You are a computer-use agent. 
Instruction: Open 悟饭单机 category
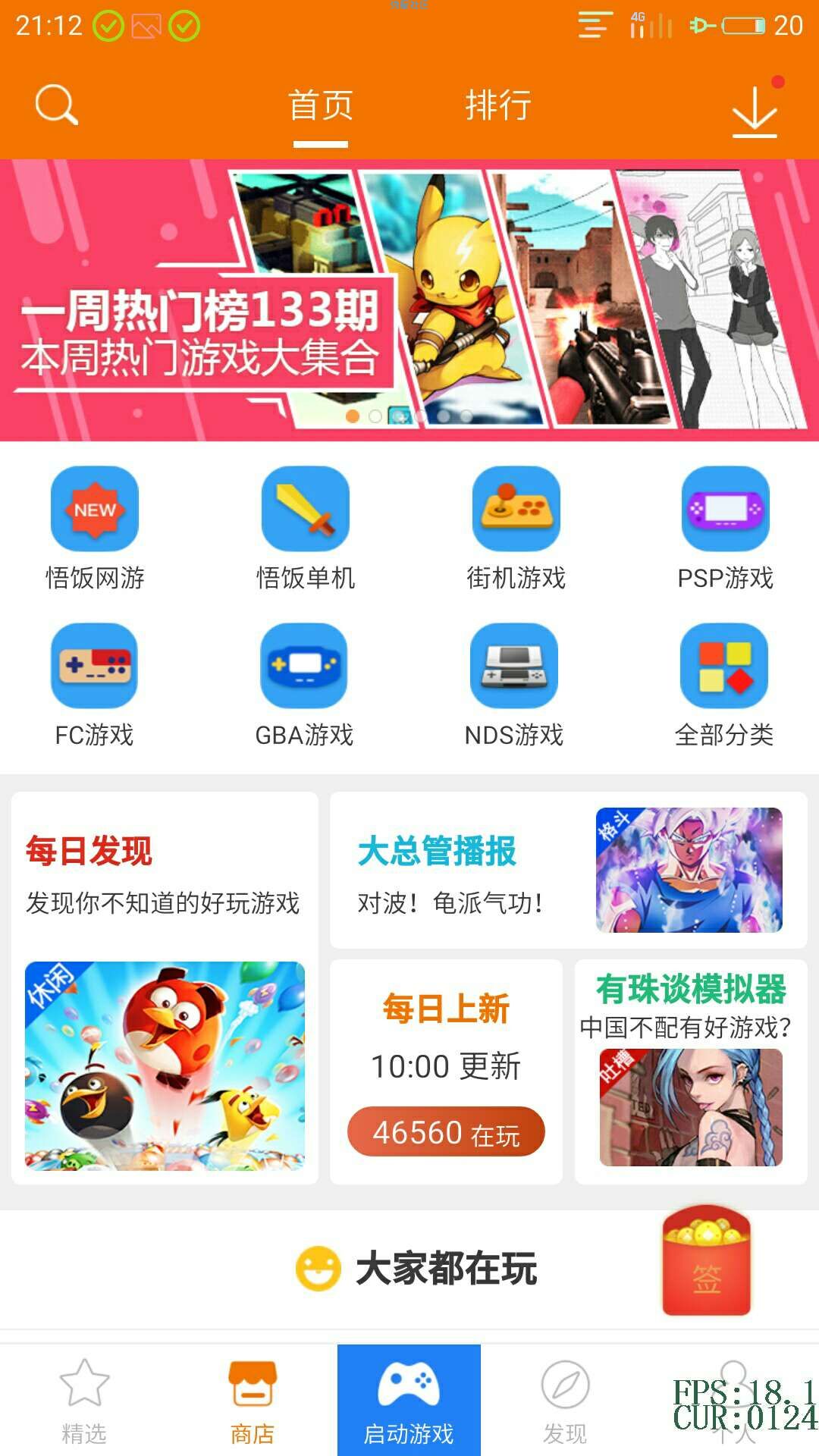(x=305, y=529)
